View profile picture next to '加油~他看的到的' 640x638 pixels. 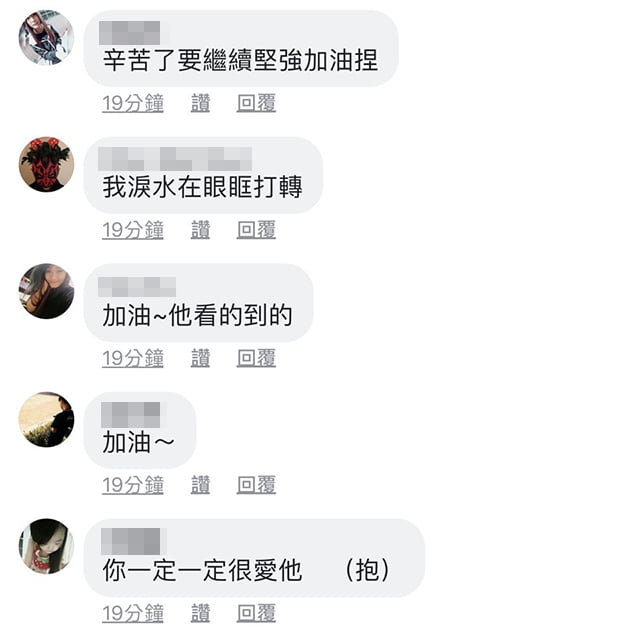[x=46, y=291]
